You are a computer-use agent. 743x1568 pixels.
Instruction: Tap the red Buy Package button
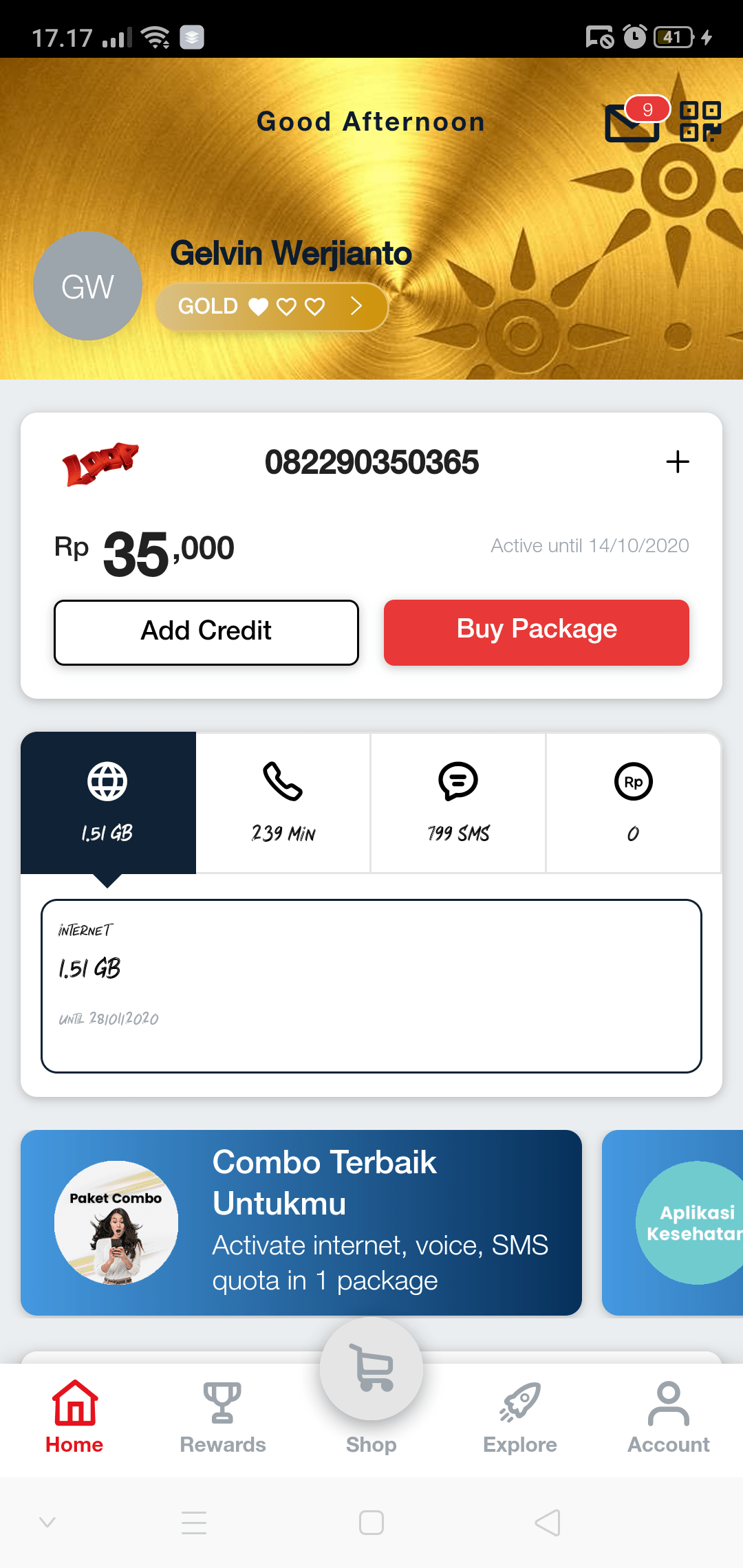pos(537,632)
